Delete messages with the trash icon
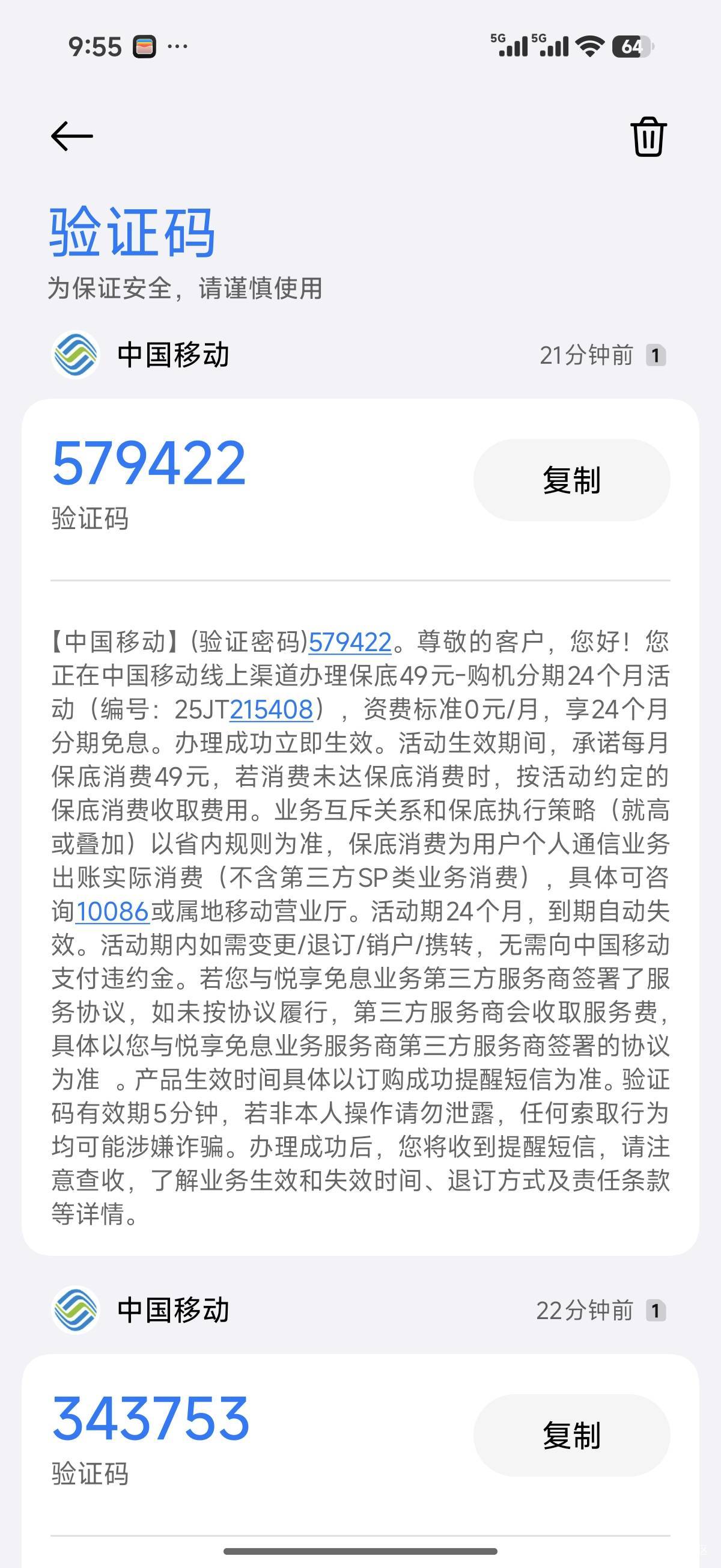The image size is (721, 1568). tap(648, 136)
